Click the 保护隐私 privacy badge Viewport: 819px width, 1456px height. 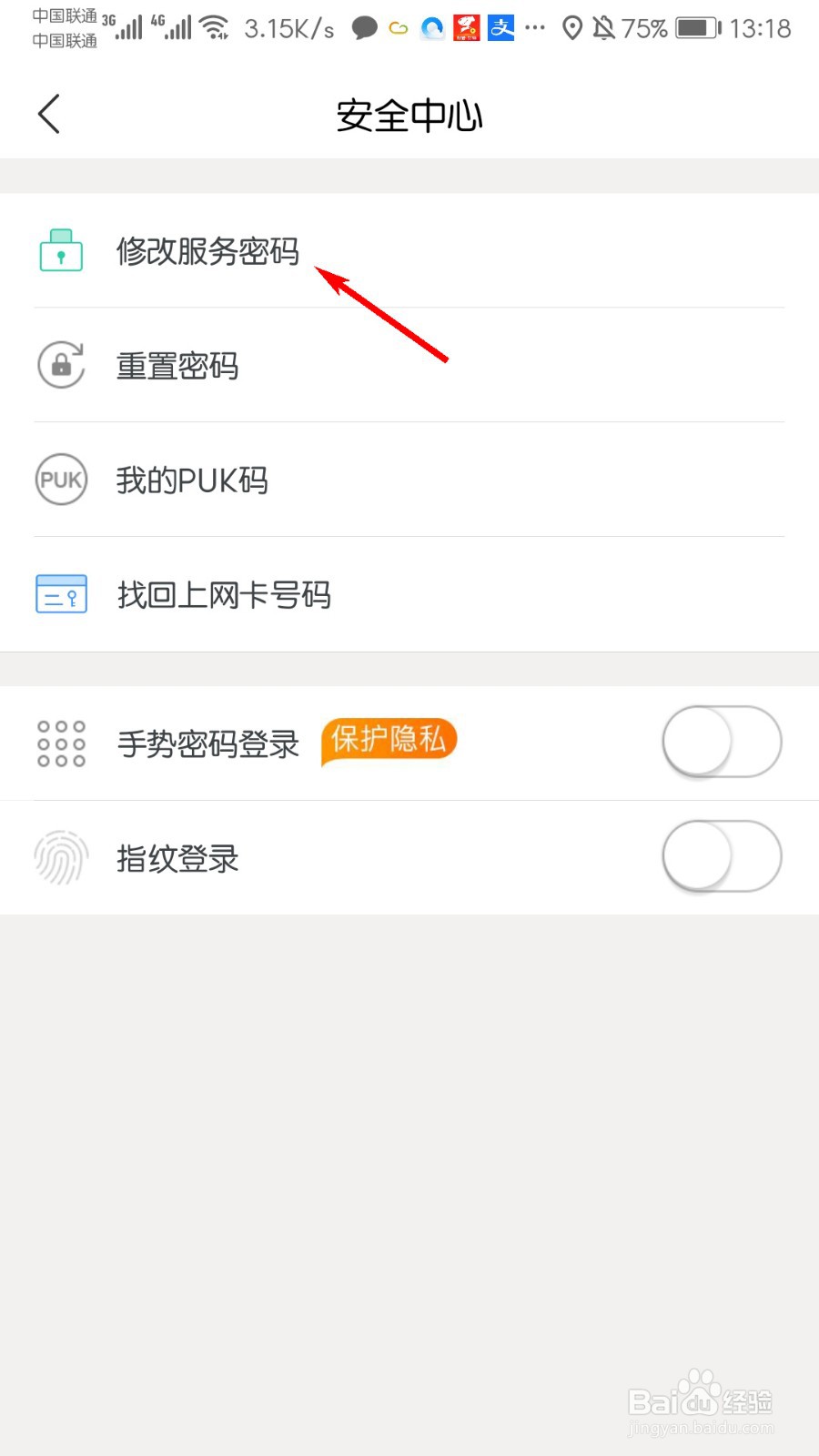(389, 741)
